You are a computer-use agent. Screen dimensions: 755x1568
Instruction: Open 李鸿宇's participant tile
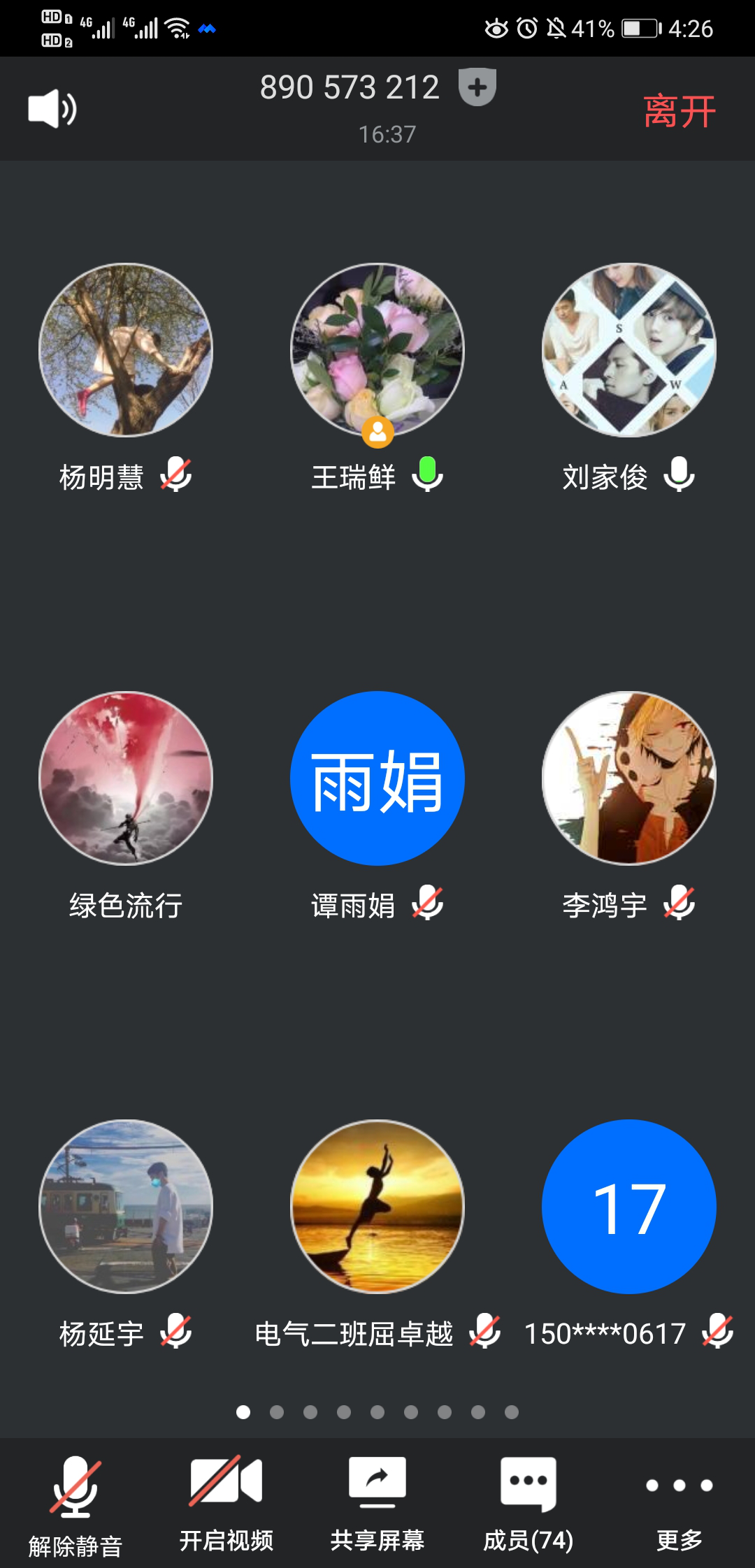click(x=629, y=778)
